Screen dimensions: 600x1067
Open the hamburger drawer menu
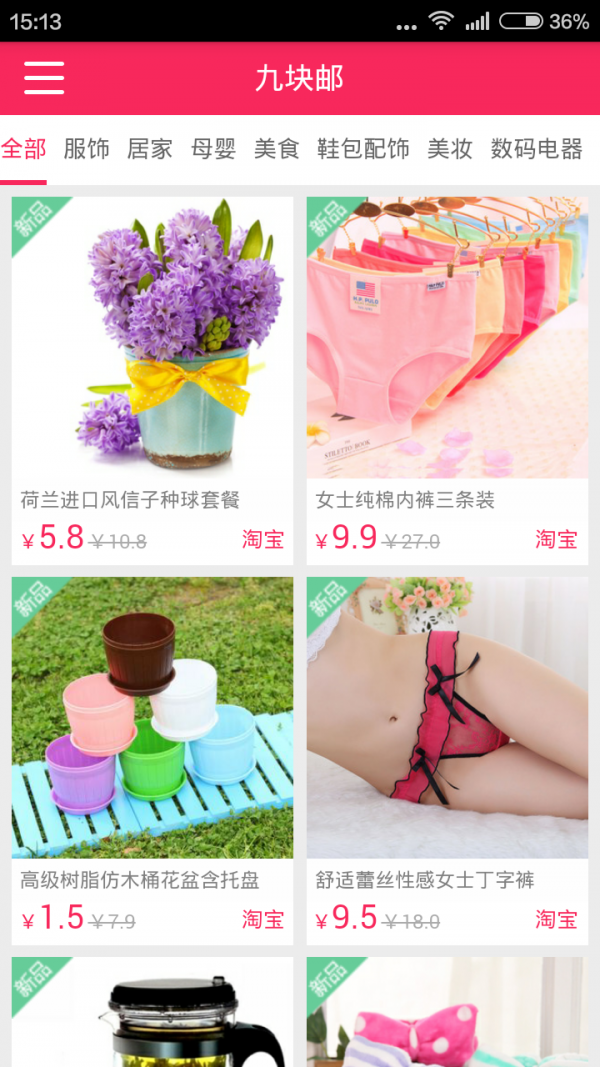(x=44, y=77)
